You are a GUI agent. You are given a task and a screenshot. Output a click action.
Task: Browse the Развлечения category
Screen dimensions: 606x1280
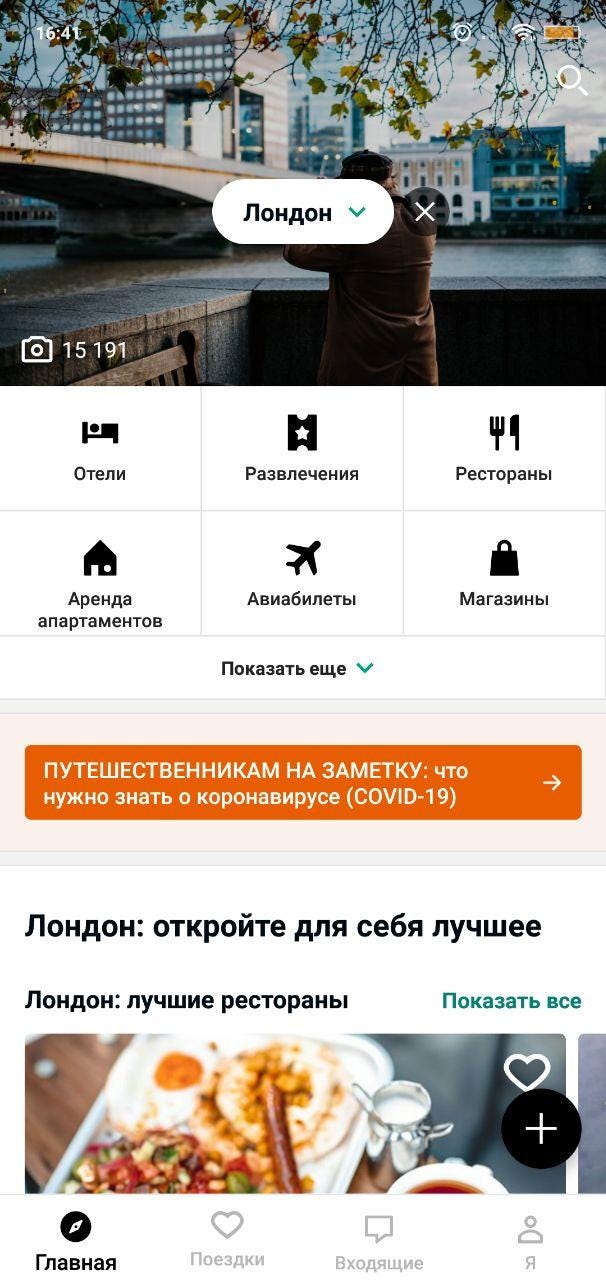coord(302,448)
